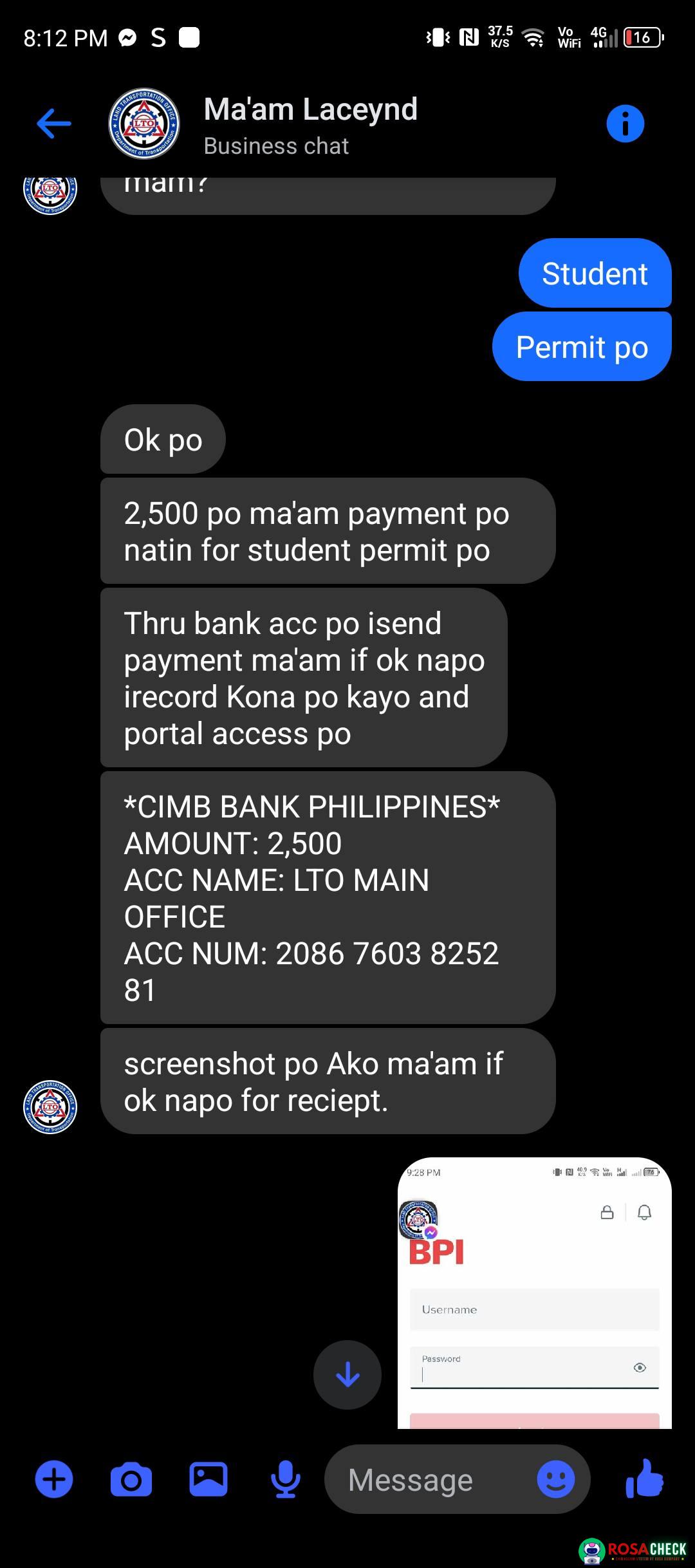Viewport: 695px width, 1568px height.
Task: Open the photo gallery picker
Action: pyautogui.click(x=208, y=1479)
